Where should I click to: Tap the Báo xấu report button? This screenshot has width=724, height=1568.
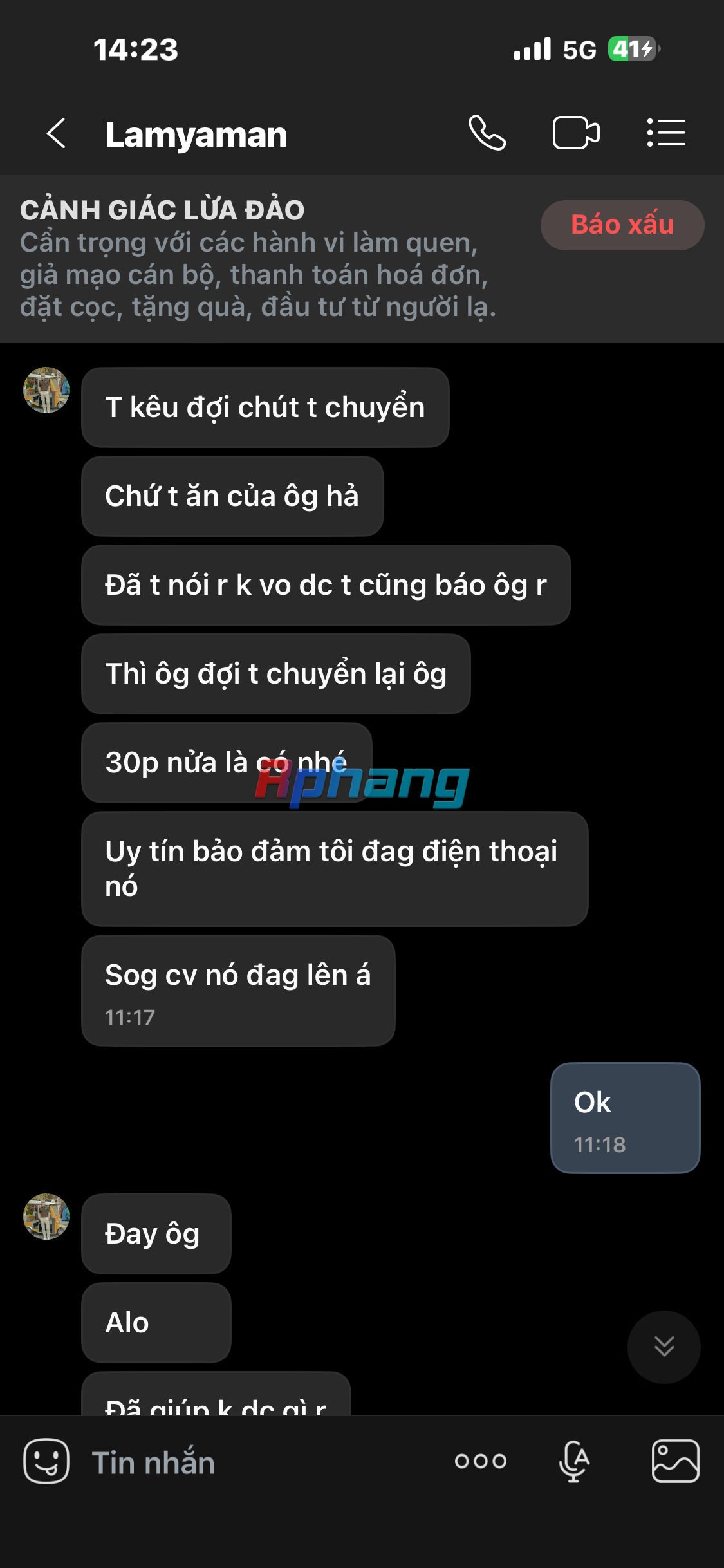(622, 225)
